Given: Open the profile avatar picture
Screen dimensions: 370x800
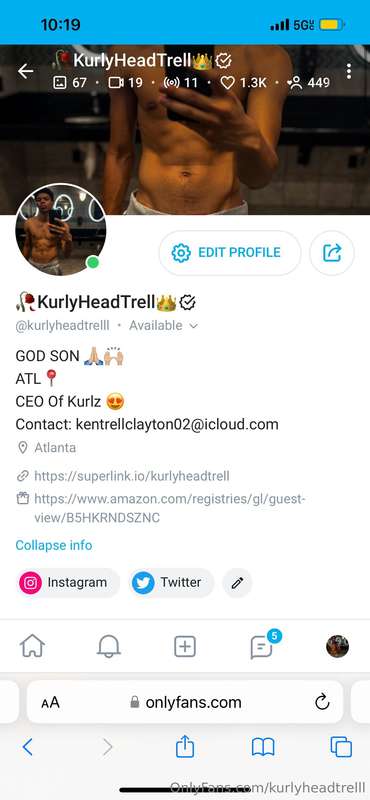Looking at the screenshot, I should pos(61,230).
